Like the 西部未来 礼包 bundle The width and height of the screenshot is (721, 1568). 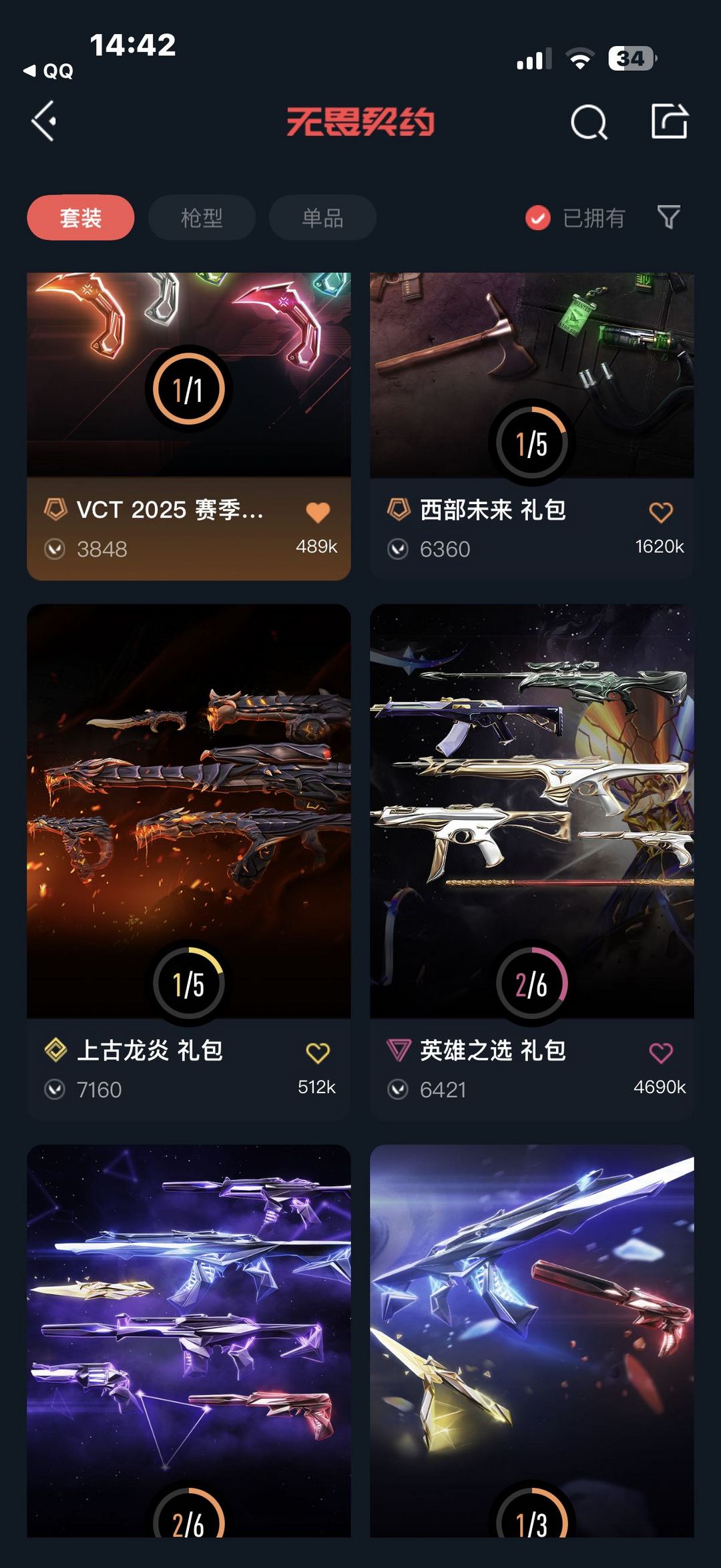click(x=661, y=512)
